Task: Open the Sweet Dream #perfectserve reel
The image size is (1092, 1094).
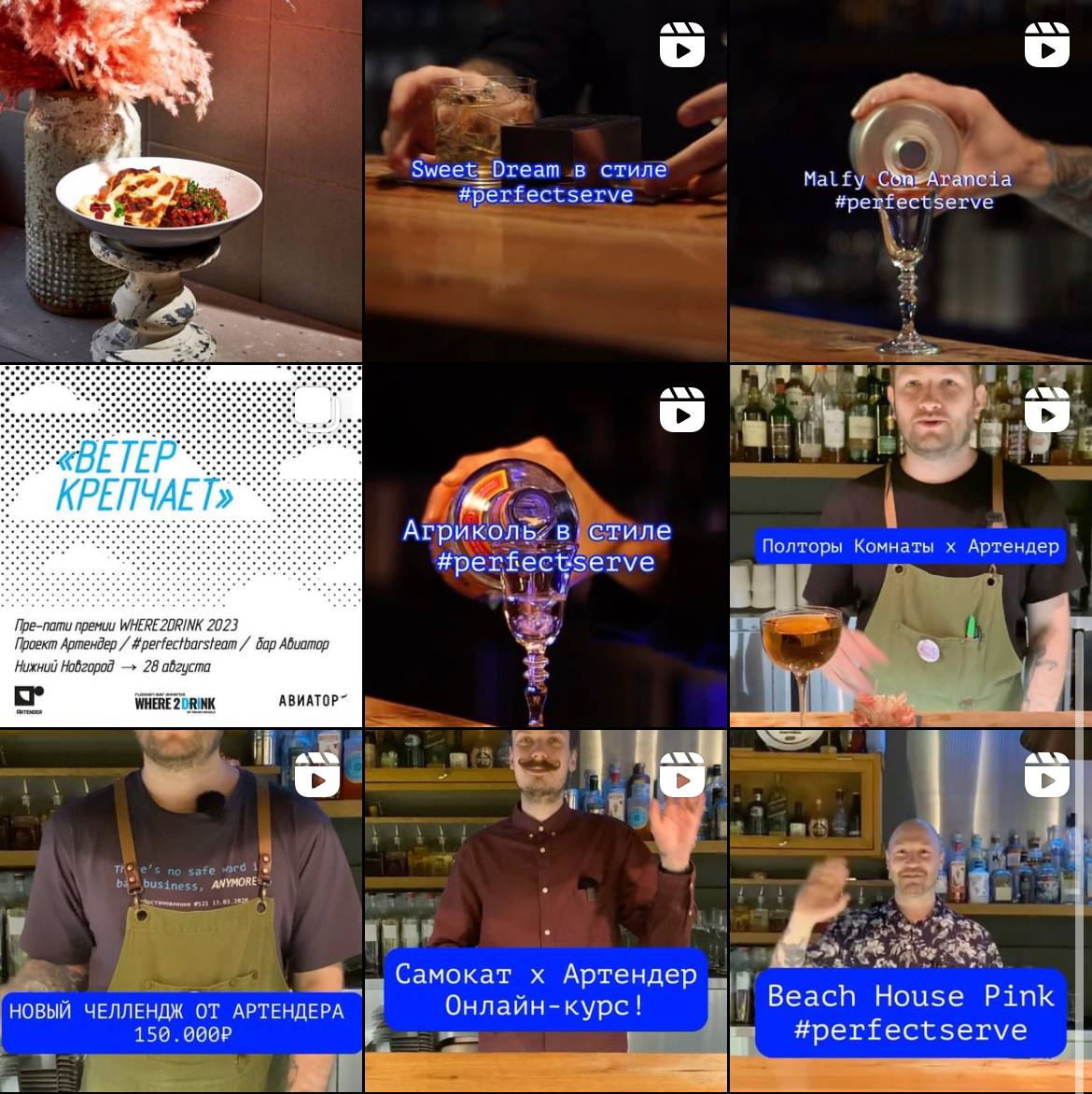Action: click(x=545, y=180)
